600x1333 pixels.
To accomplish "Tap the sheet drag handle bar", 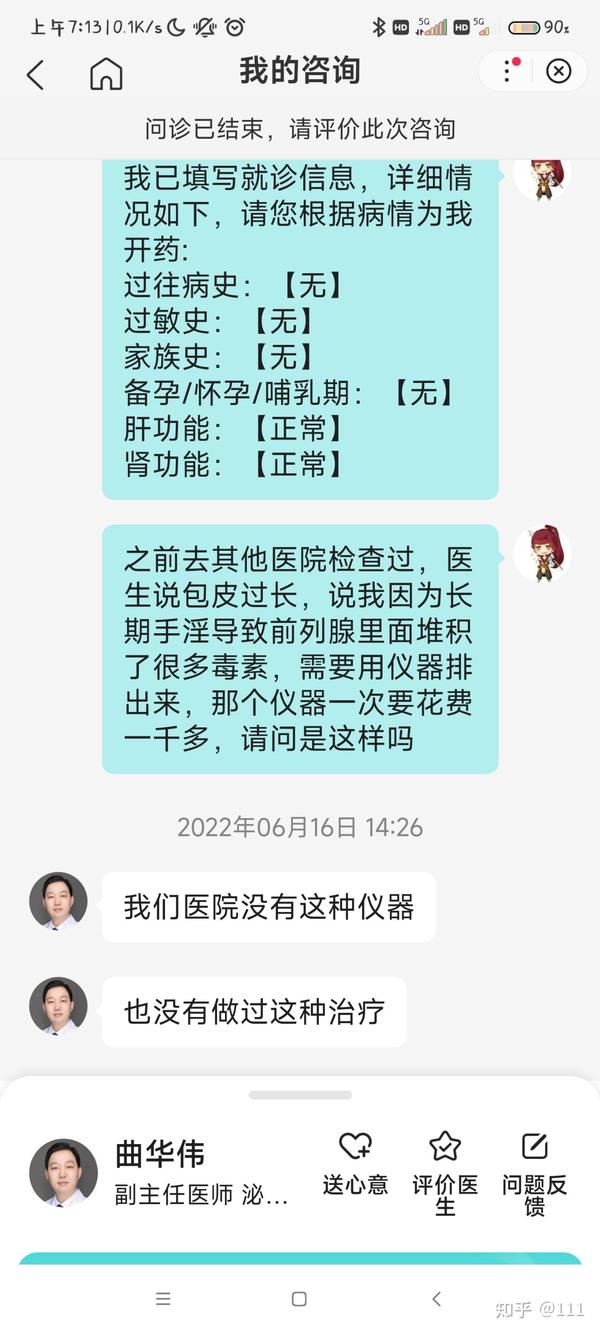I will tap(300, 1095).
